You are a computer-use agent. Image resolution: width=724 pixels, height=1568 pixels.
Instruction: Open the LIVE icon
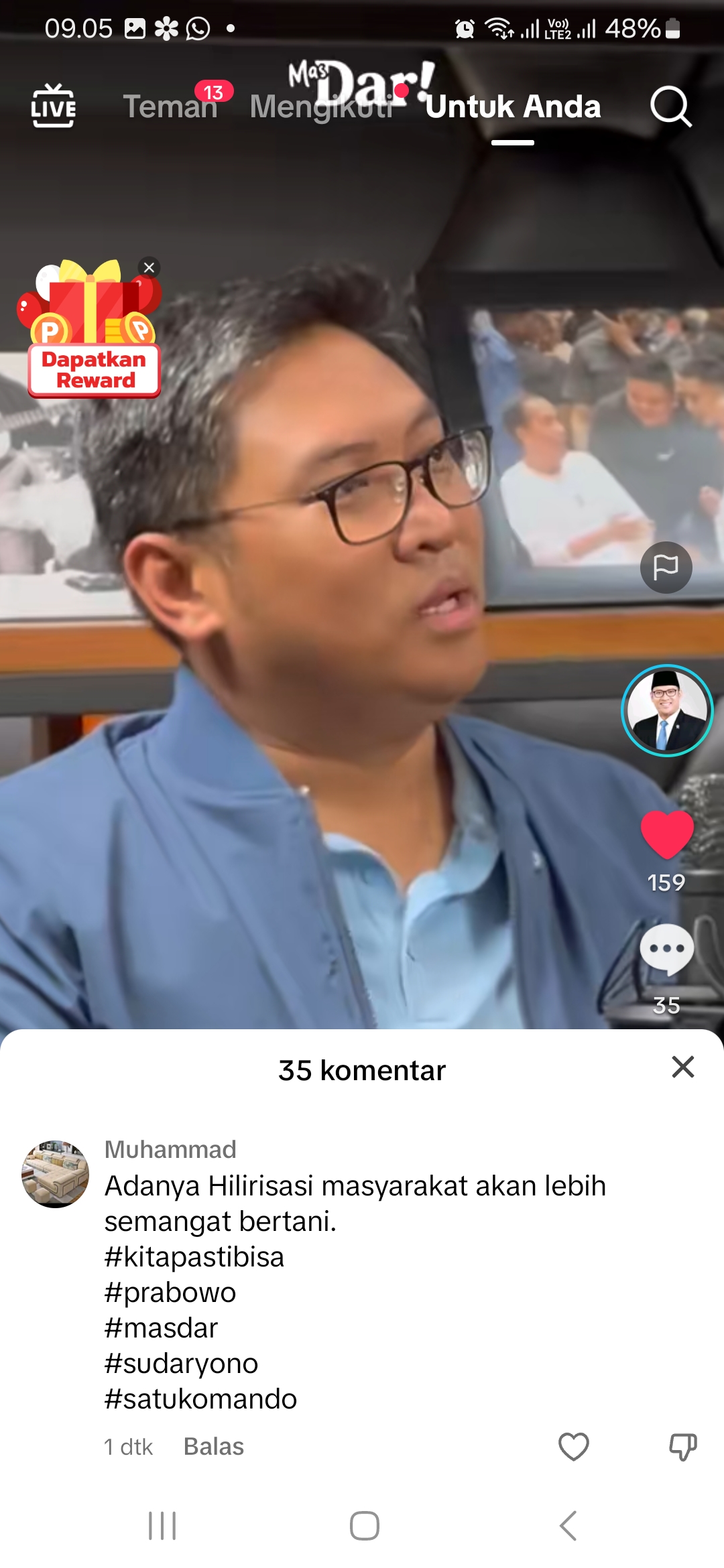click(x=54, y=106)
